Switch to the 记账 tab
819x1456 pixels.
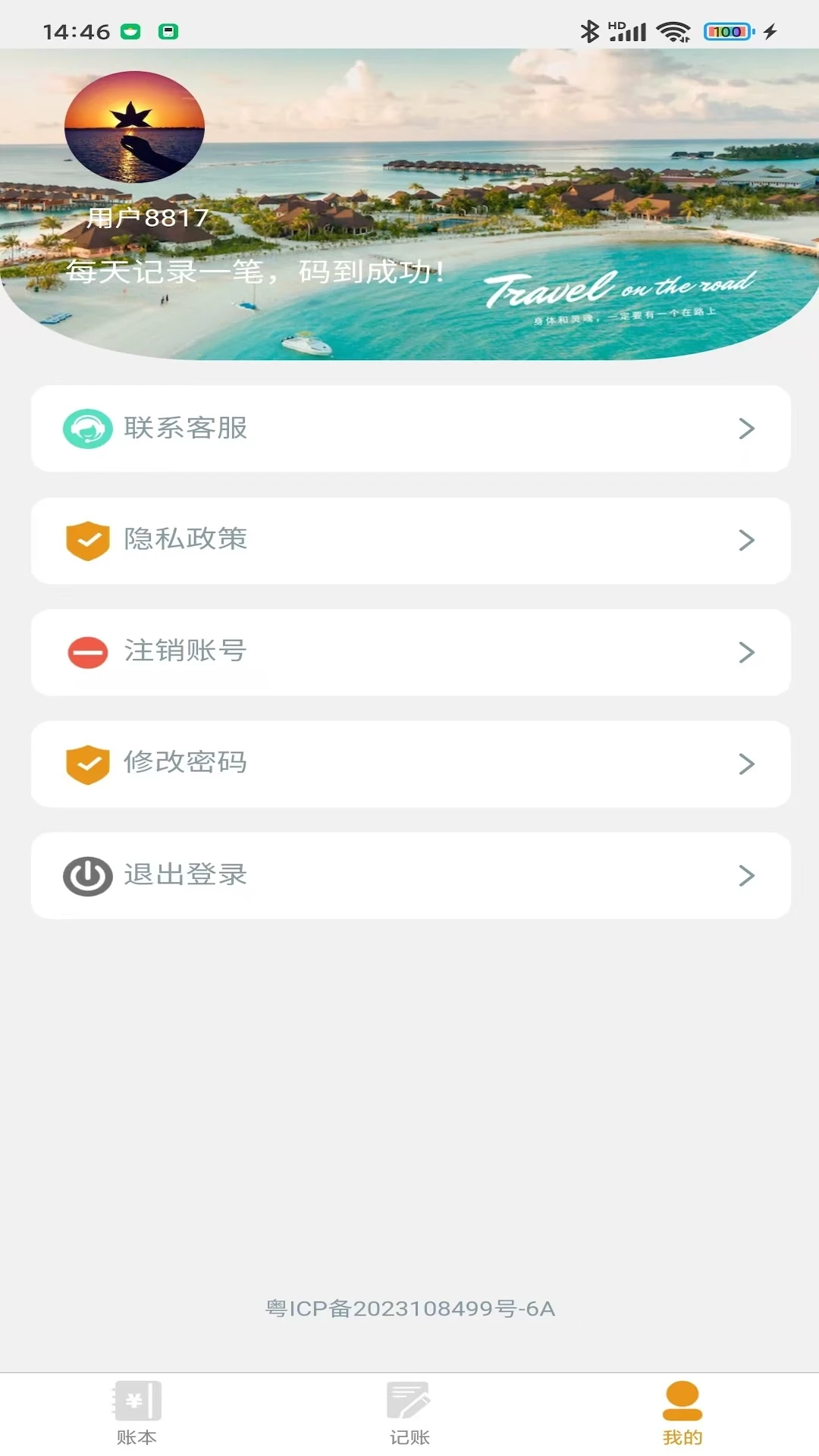409,1415
